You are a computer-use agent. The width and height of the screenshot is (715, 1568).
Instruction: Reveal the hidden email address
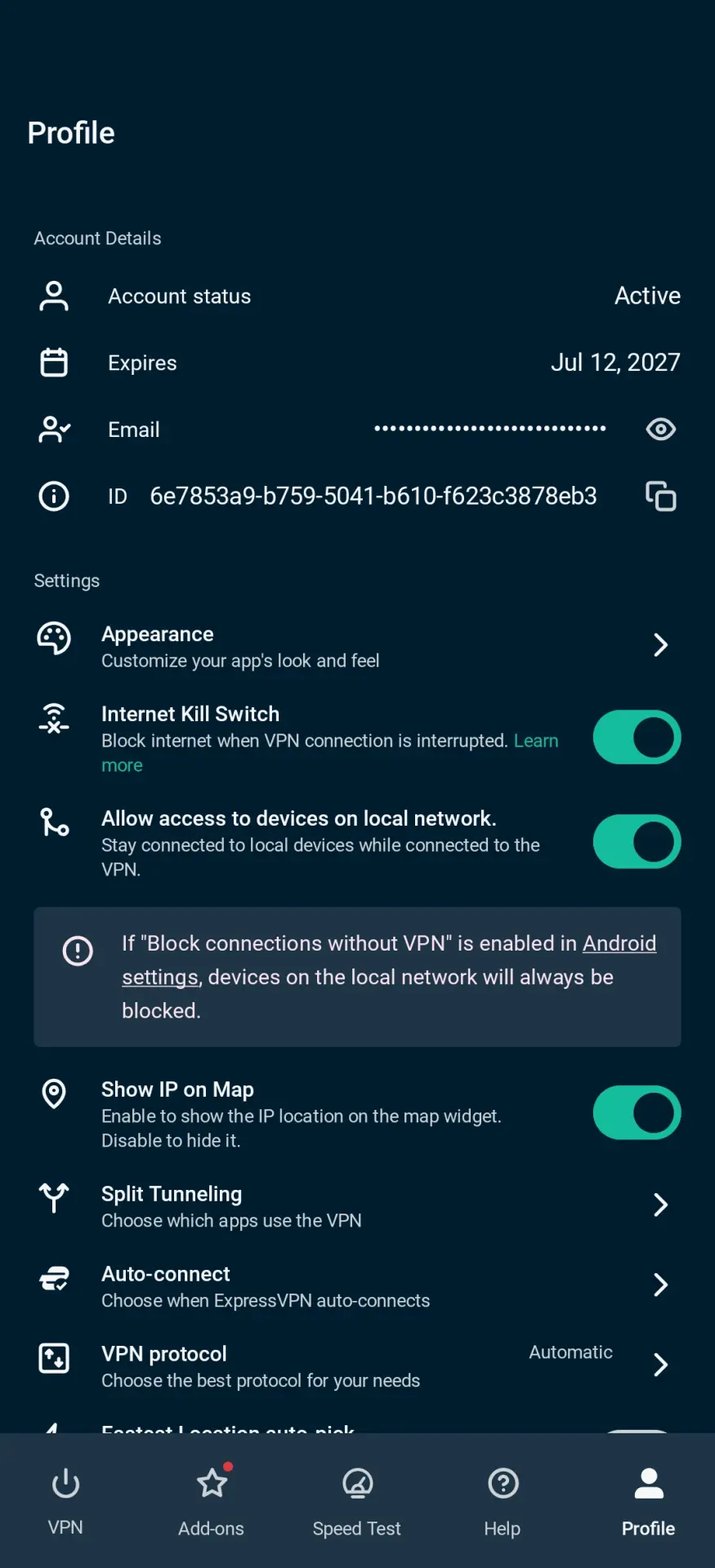660,429
